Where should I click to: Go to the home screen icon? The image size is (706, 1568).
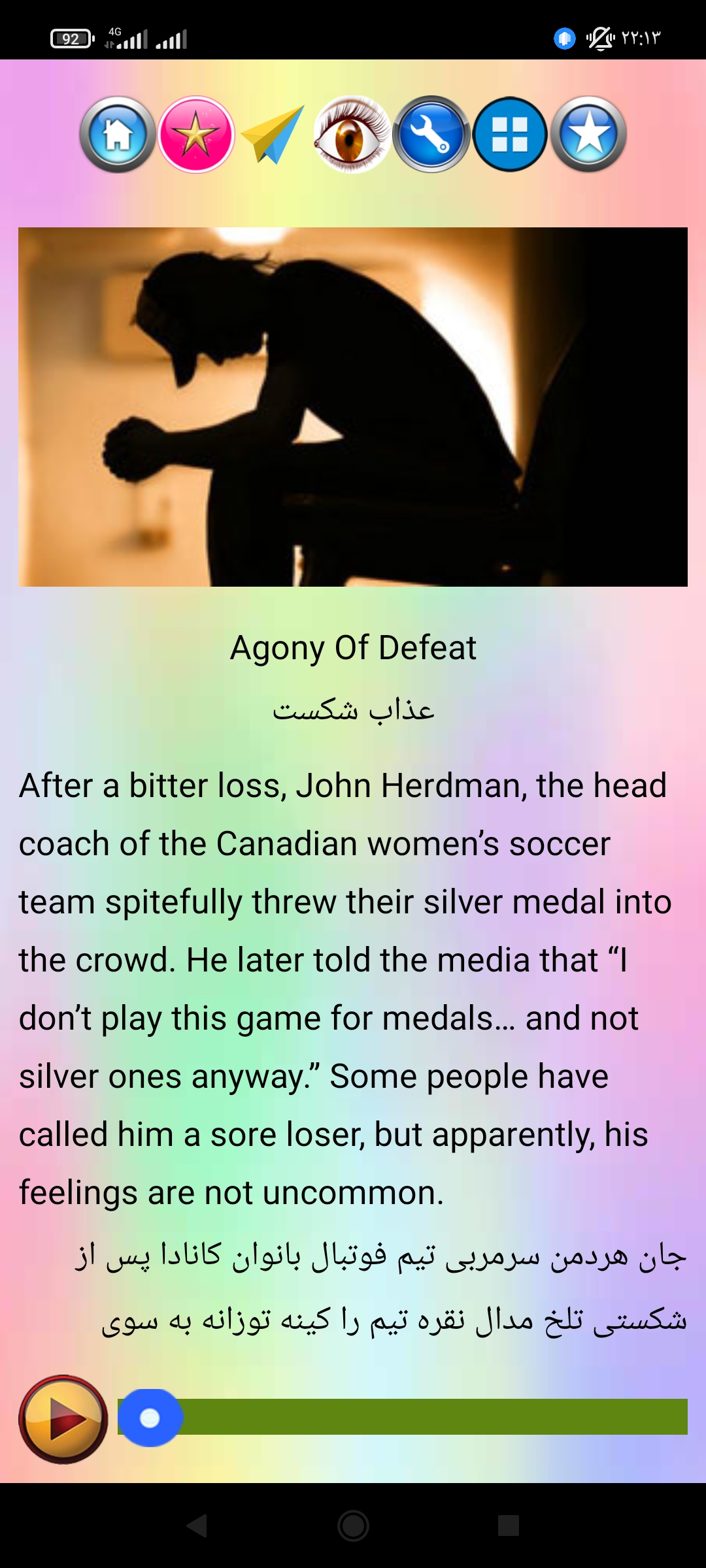pos(118,135)
